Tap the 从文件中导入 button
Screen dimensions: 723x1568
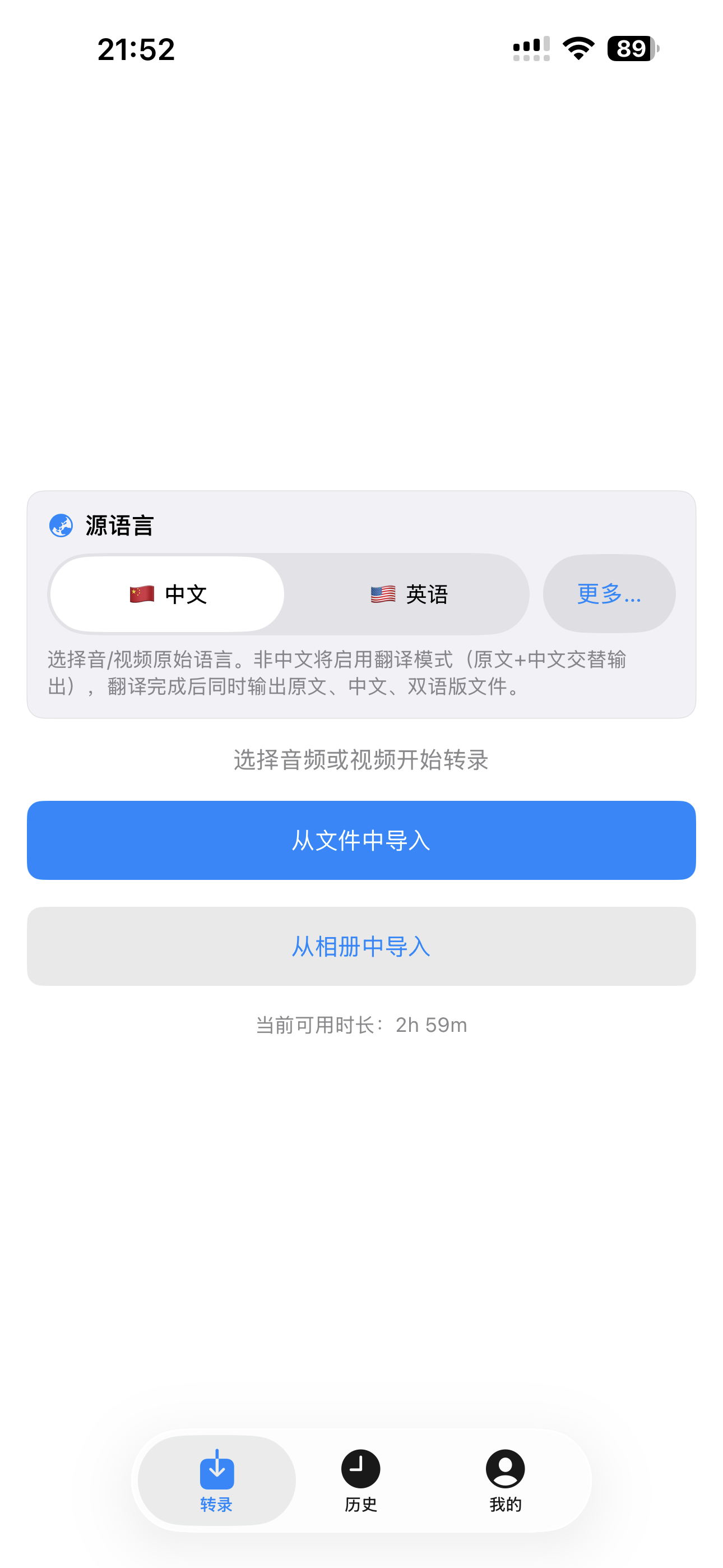(x=360, y=840)
